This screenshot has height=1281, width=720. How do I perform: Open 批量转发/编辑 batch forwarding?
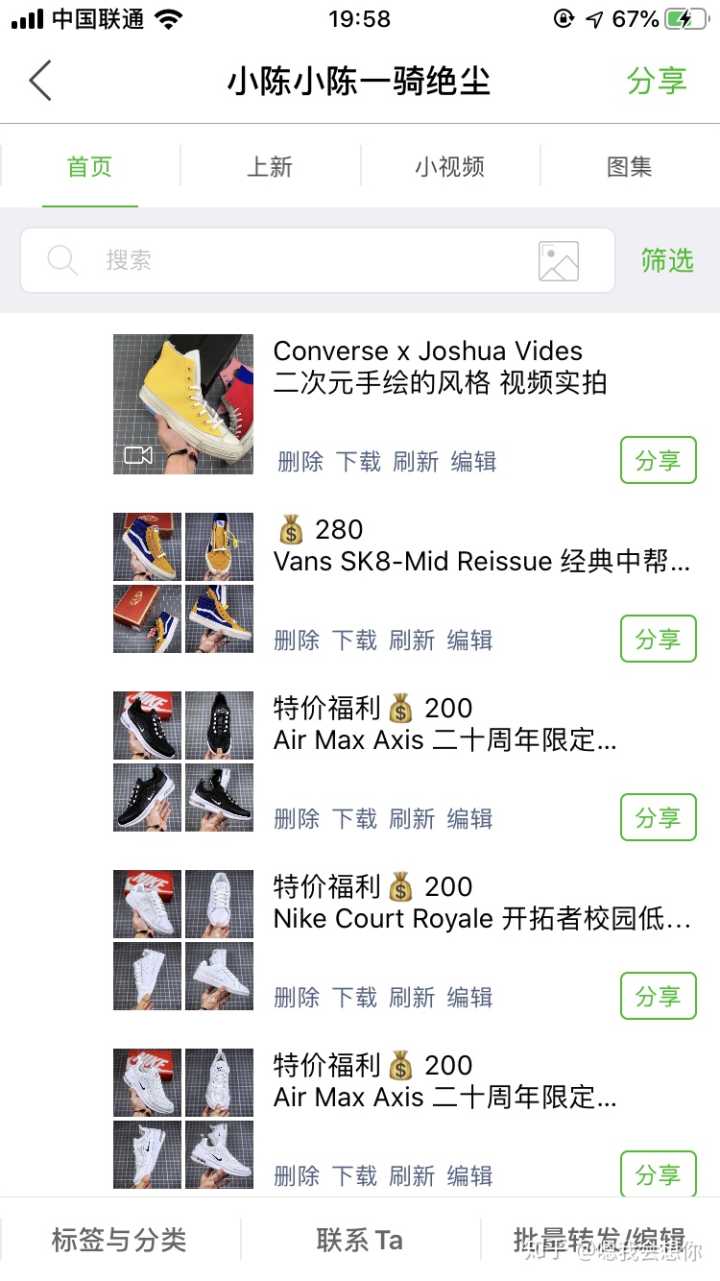599,1241
